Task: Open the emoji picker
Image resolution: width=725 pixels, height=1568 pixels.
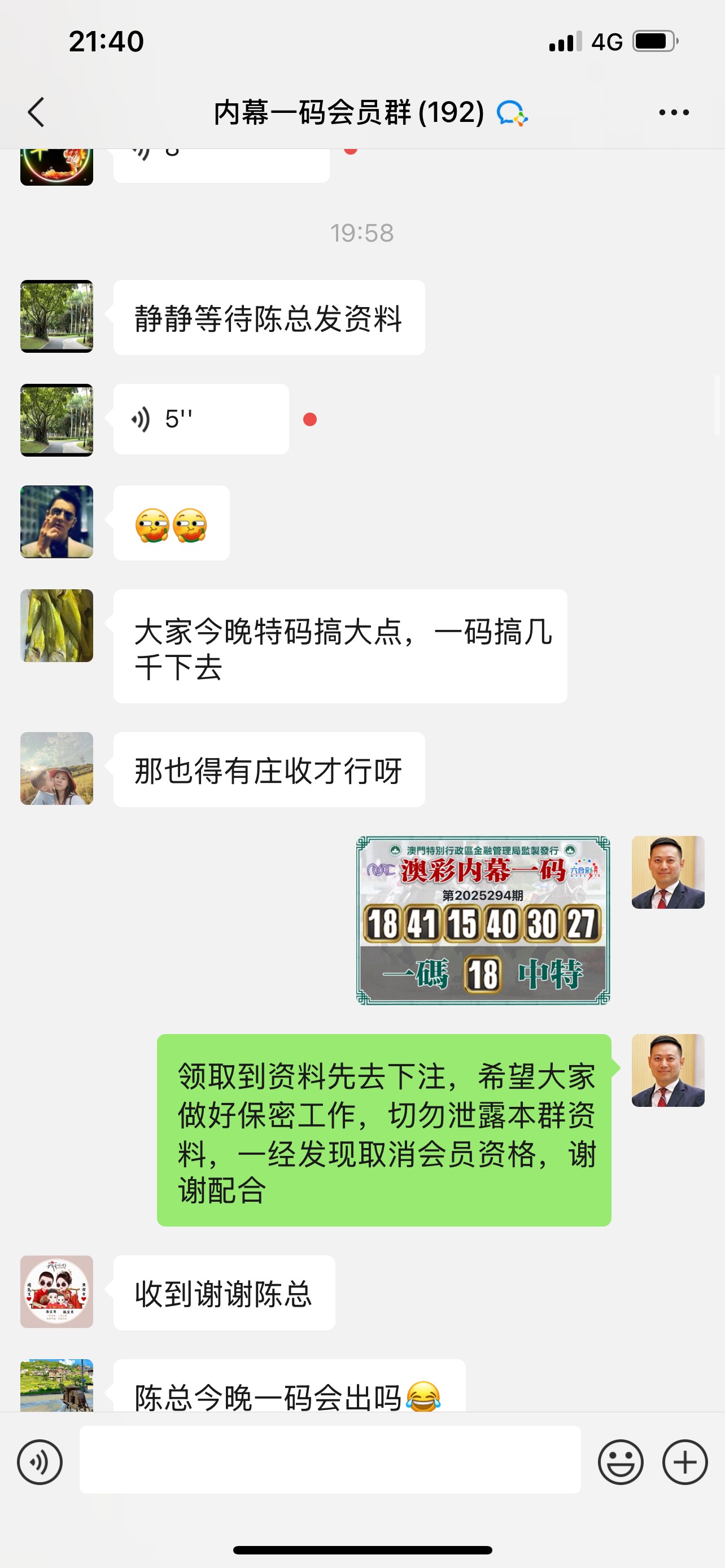Action: click(x=621, y=1462)
